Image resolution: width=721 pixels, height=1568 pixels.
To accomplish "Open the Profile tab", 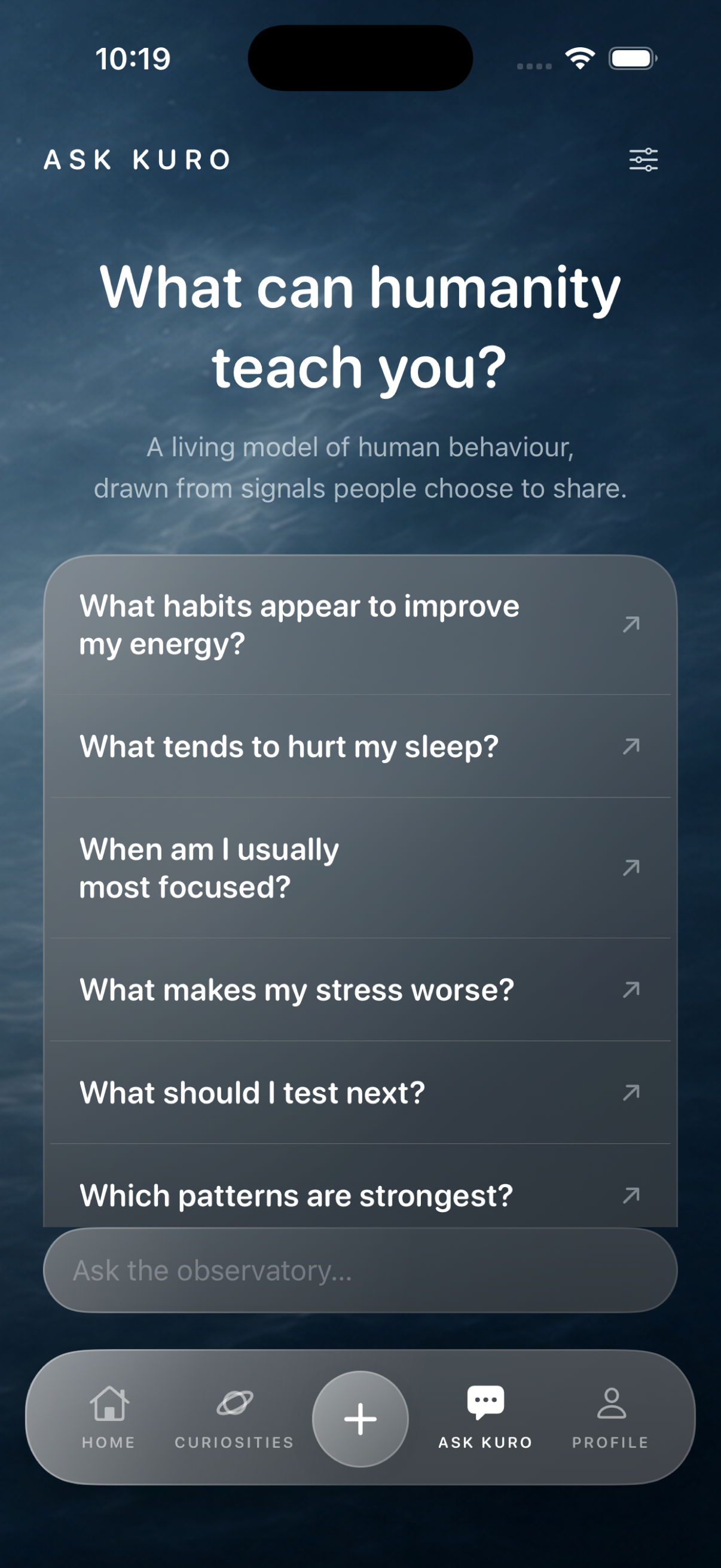I will pyautogui.click(x=611, y=1418).
